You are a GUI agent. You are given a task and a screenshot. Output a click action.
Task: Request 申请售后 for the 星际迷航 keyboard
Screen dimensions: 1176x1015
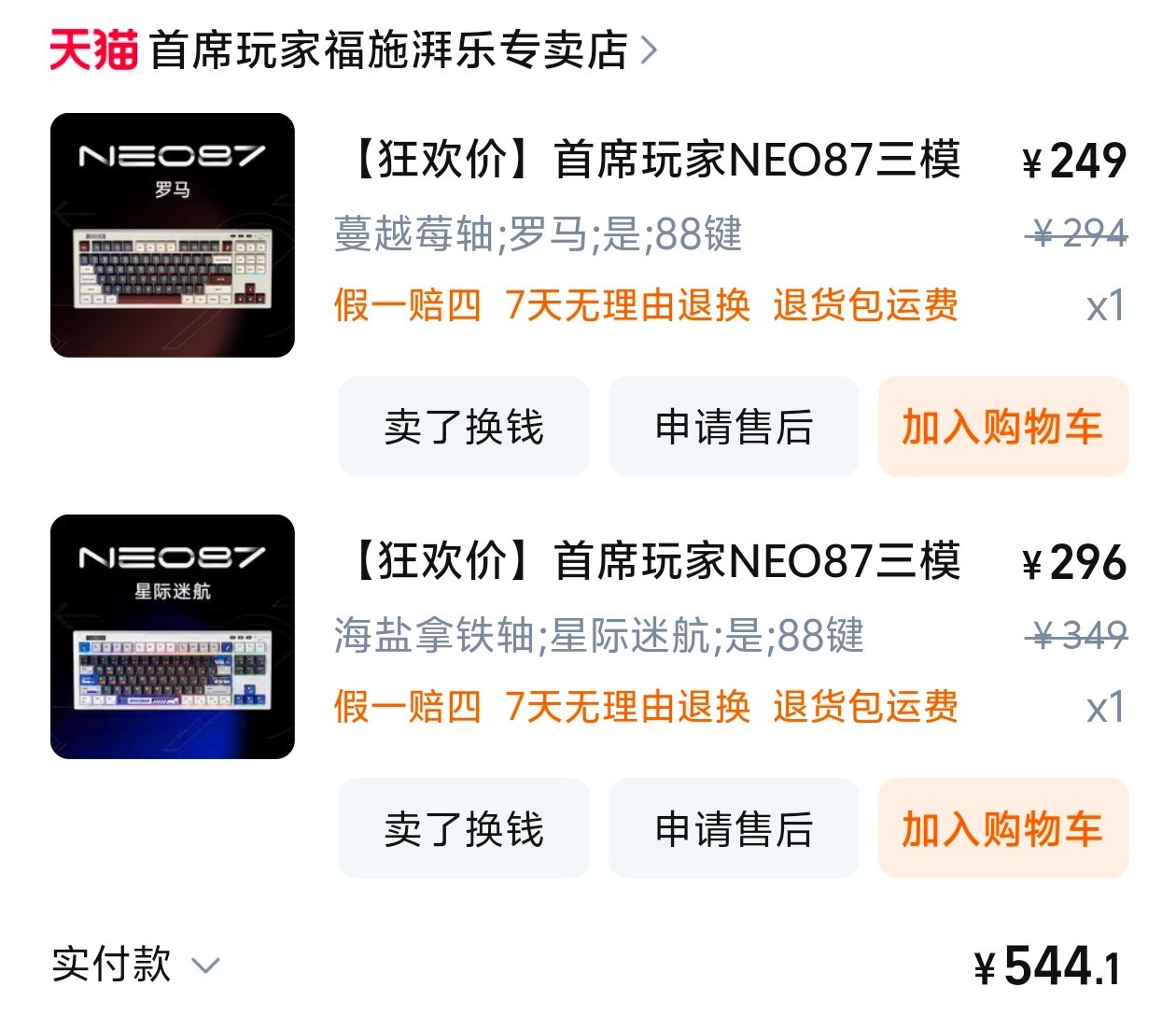pos(734,828)
